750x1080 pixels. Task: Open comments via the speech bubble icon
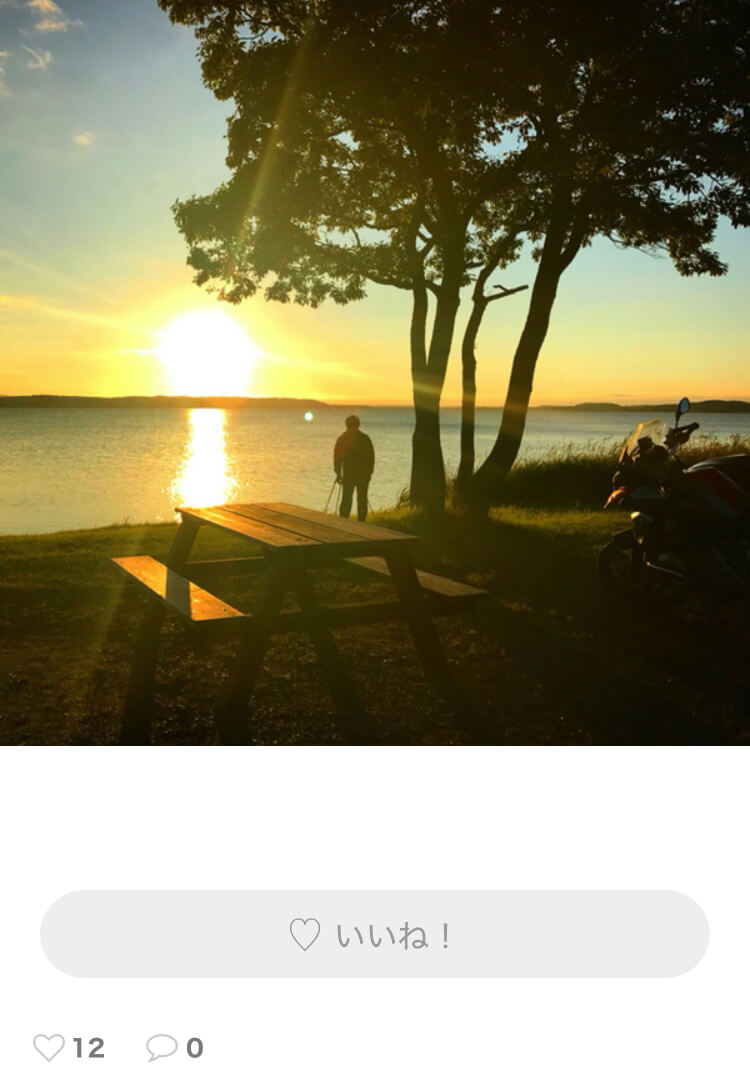[161, 1047]
